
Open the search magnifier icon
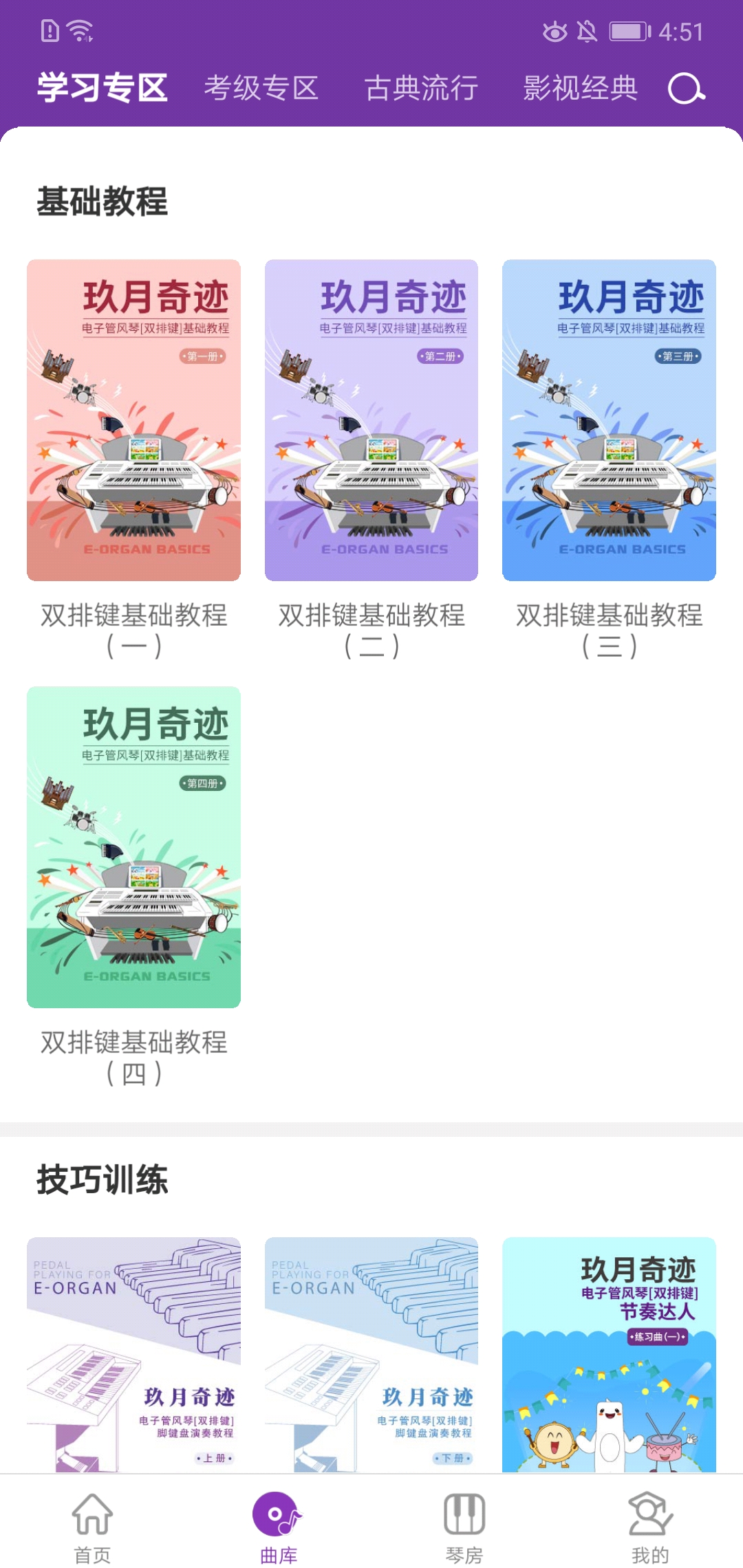[x=687, y=89]
